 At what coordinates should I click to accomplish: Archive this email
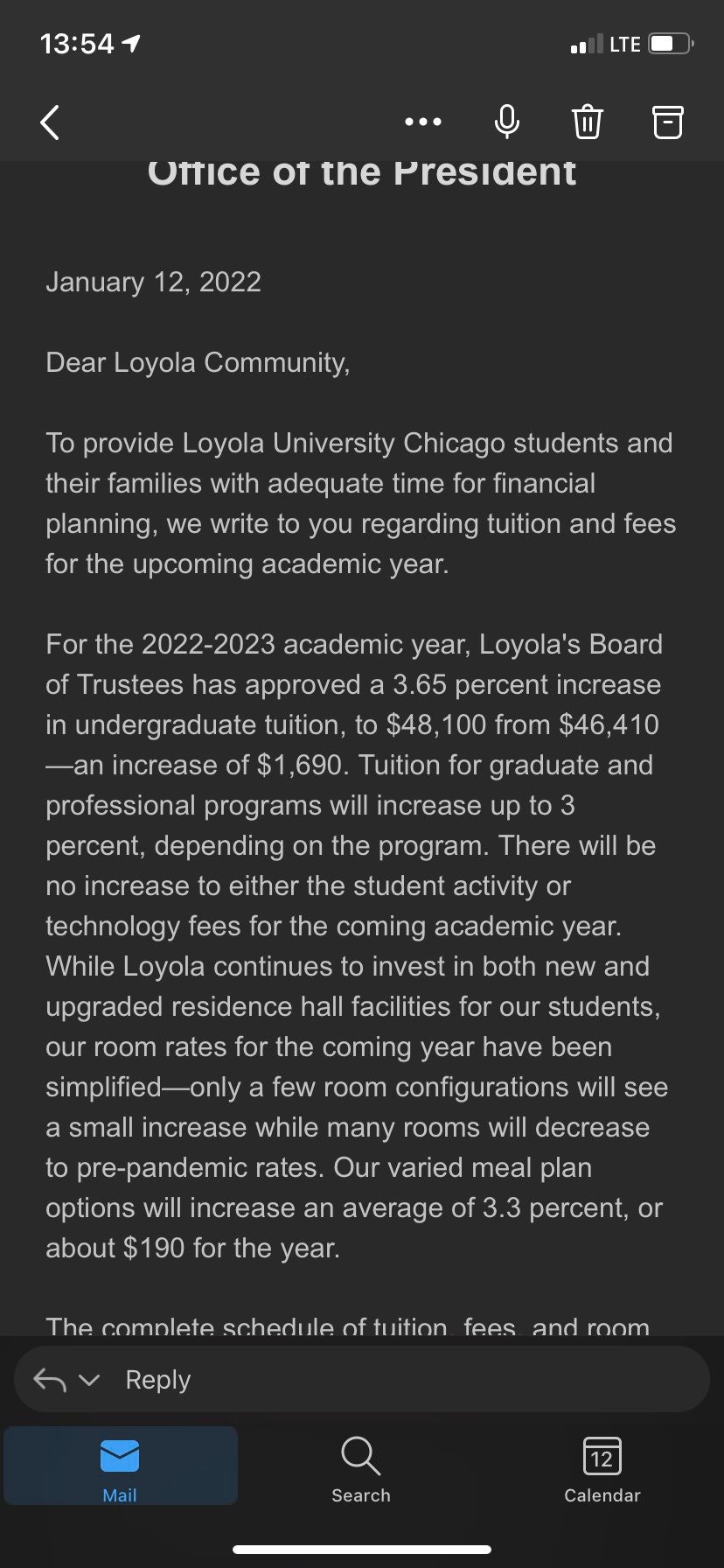tap(667, 122)
